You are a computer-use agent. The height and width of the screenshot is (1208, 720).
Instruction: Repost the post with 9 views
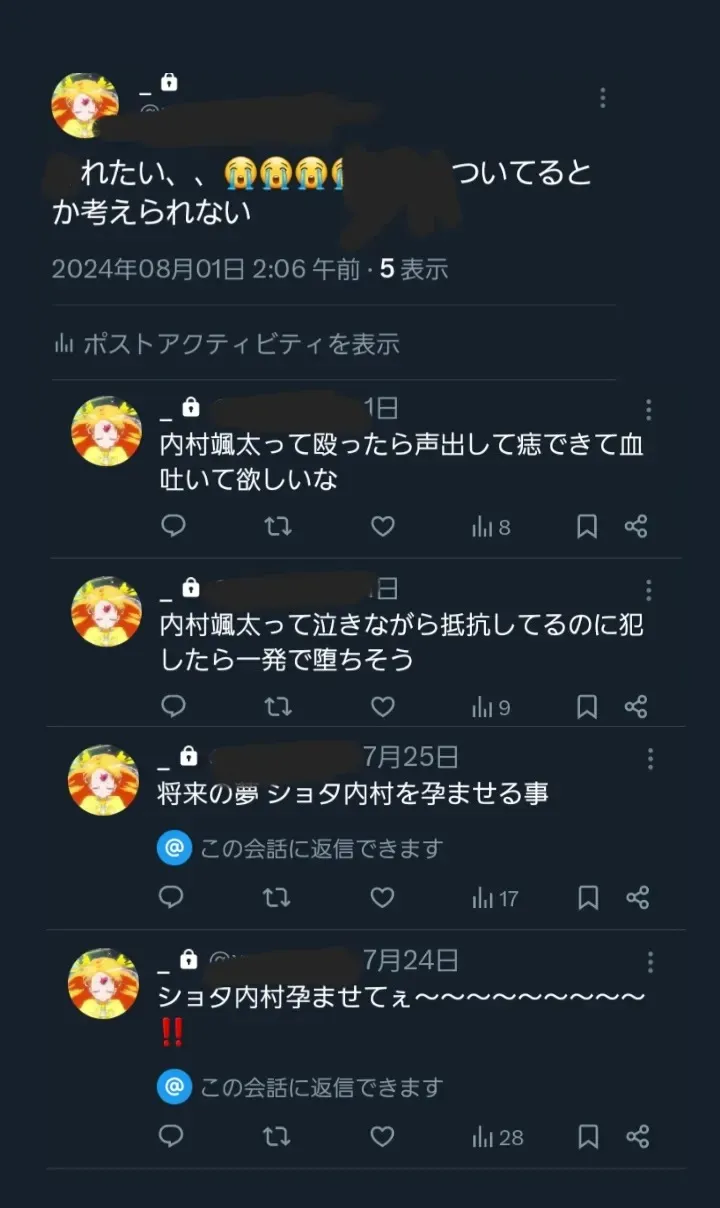coord(277,707)
